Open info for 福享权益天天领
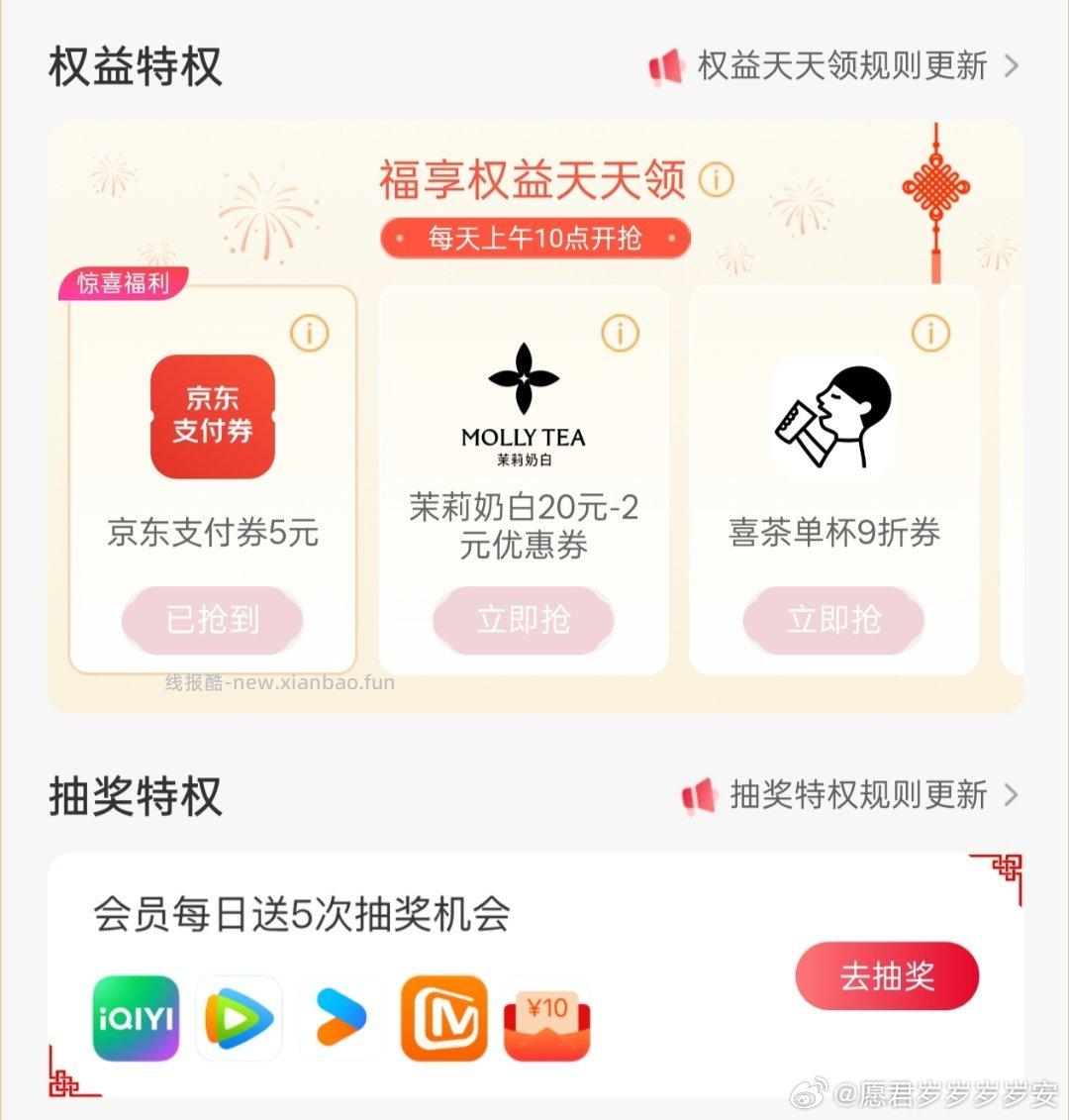Viewport: 1069px width, 1120px height. pyautogui.click(x=715, y=181)
